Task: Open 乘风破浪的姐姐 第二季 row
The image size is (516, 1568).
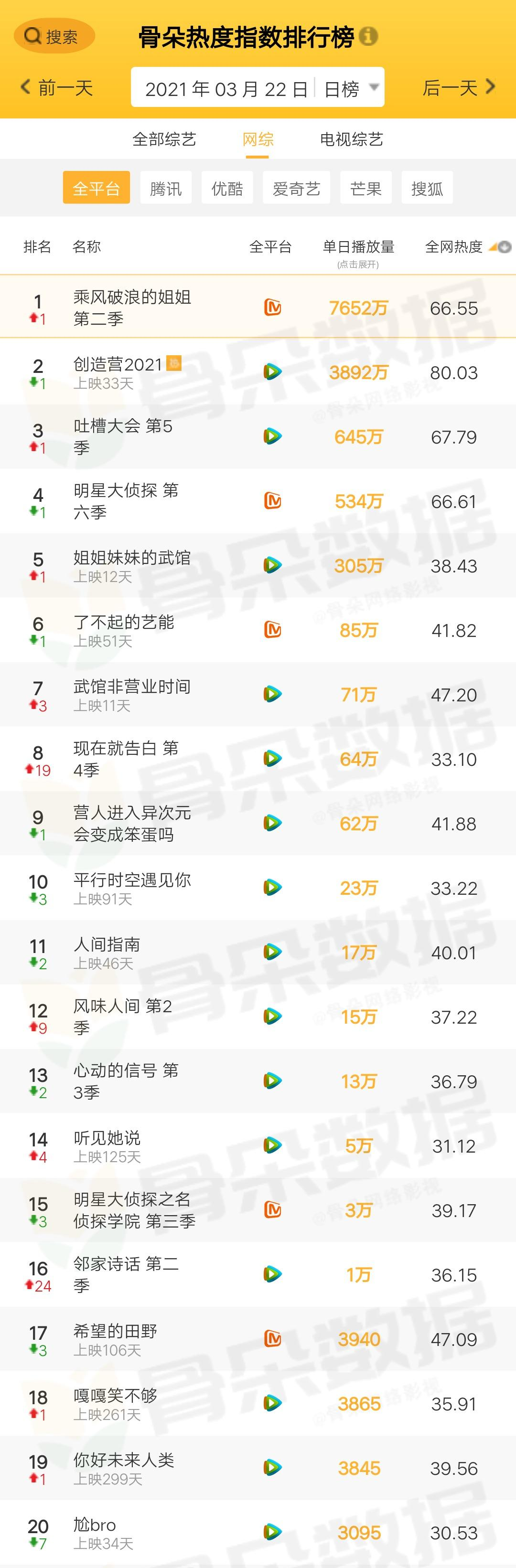Action: click(132, 307)
